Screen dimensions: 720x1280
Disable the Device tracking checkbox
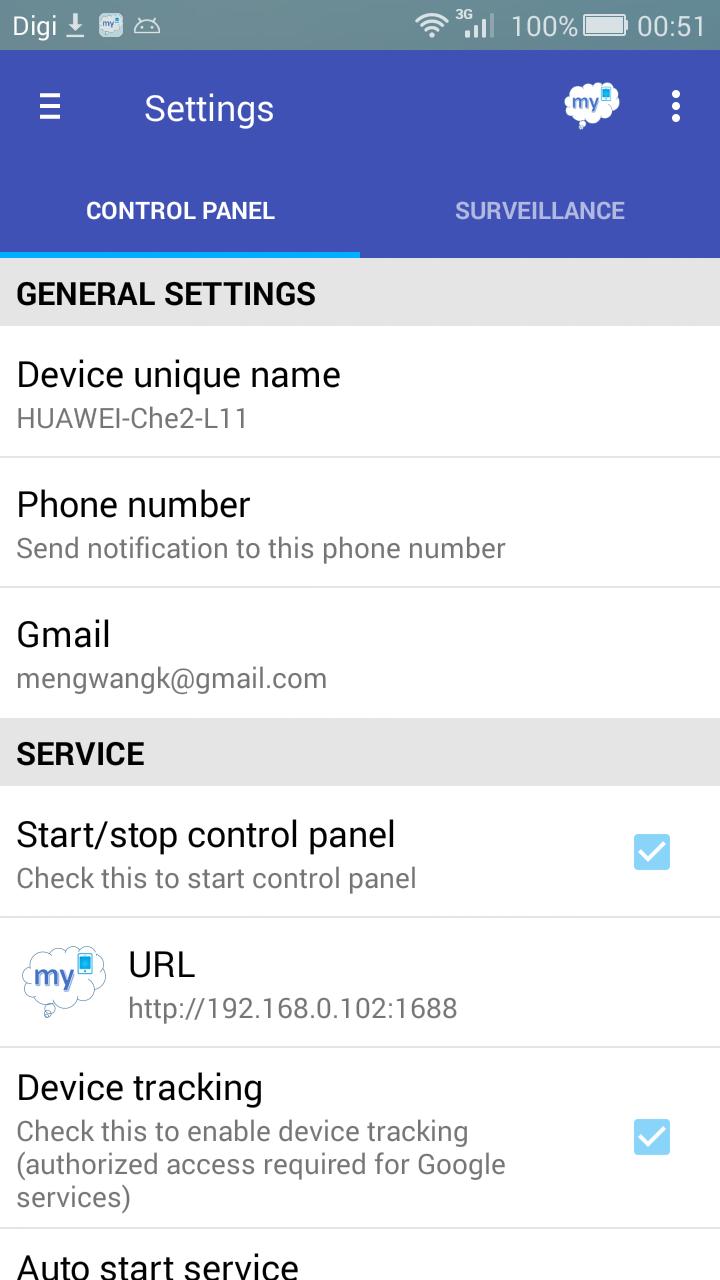point(651,1137)
